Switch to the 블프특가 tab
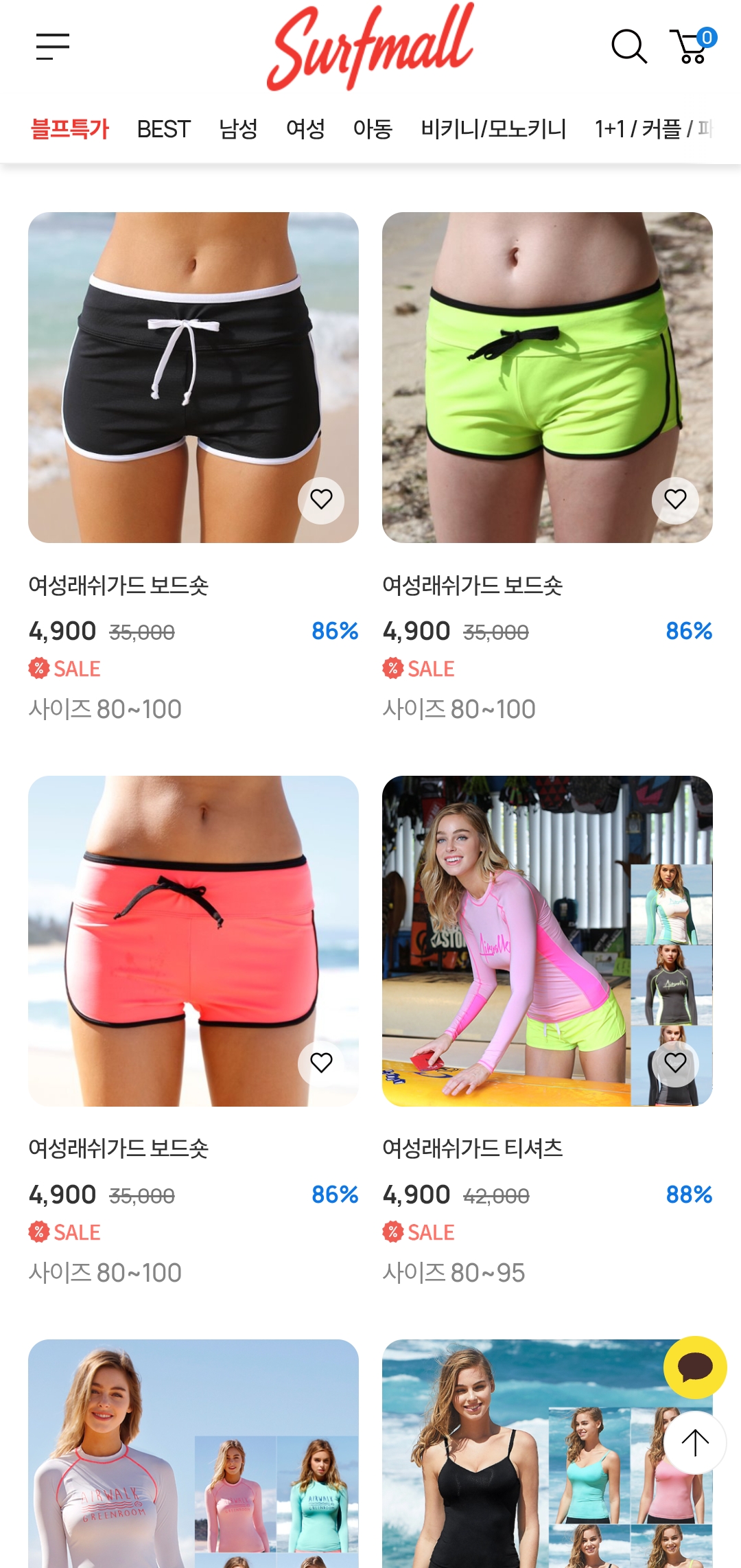 [x=70, y=129]
